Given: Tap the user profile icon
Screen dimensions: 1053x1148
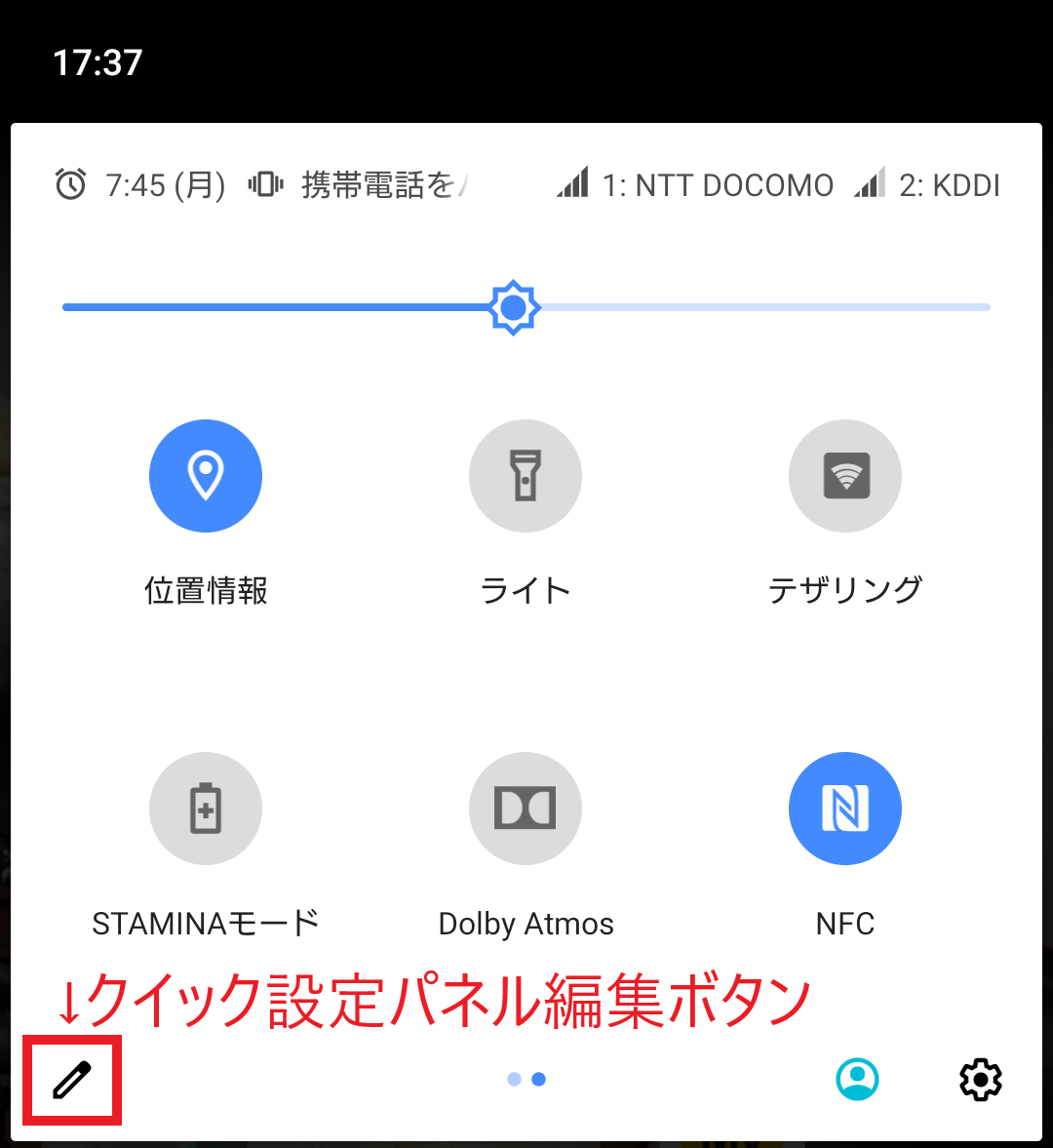Looking at the screenshot, I should (x=857, y=1080).
